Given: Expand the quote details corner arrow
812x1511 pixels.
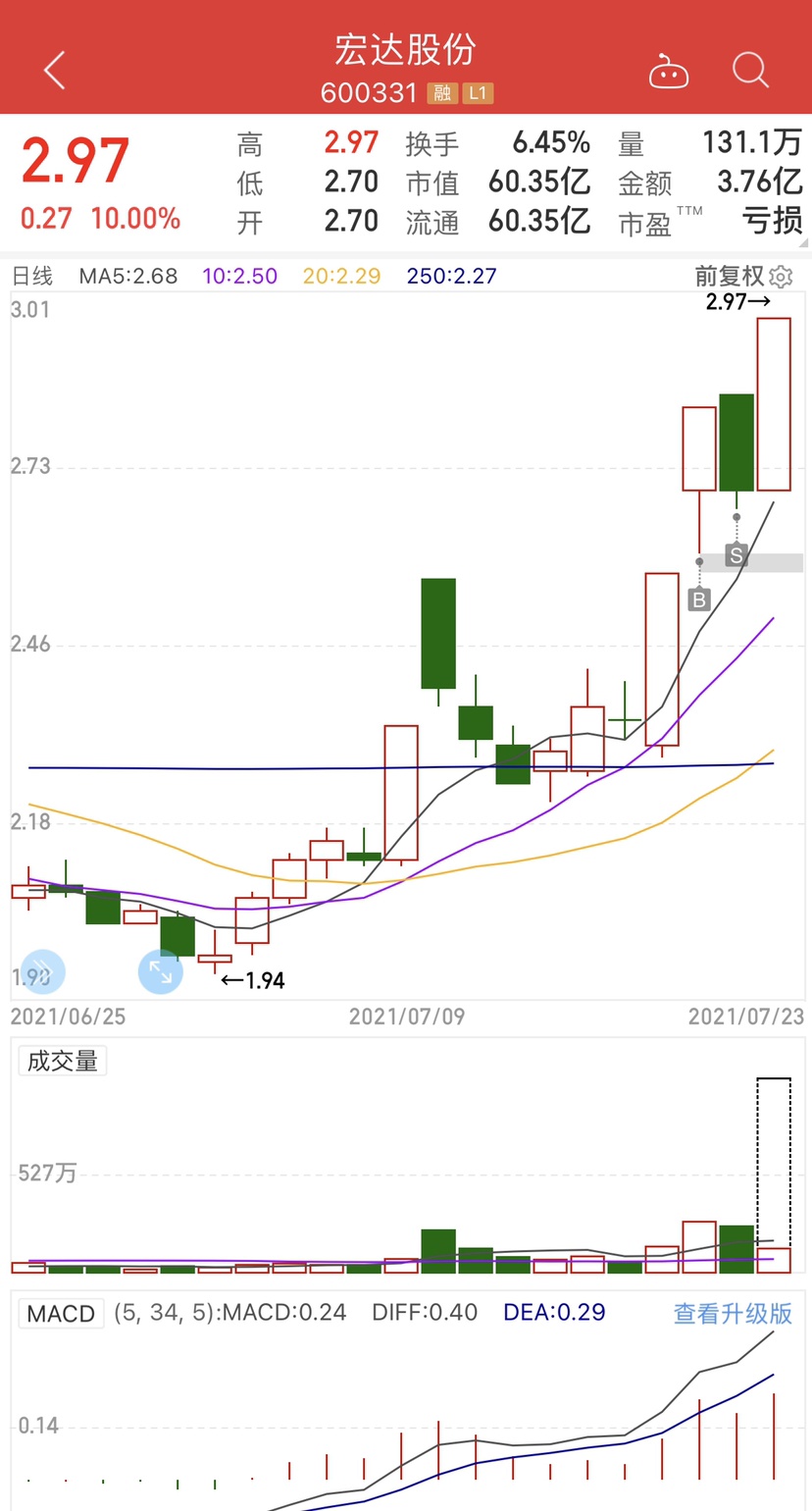Looking at the screenshot, I should [x=800, y=241].
